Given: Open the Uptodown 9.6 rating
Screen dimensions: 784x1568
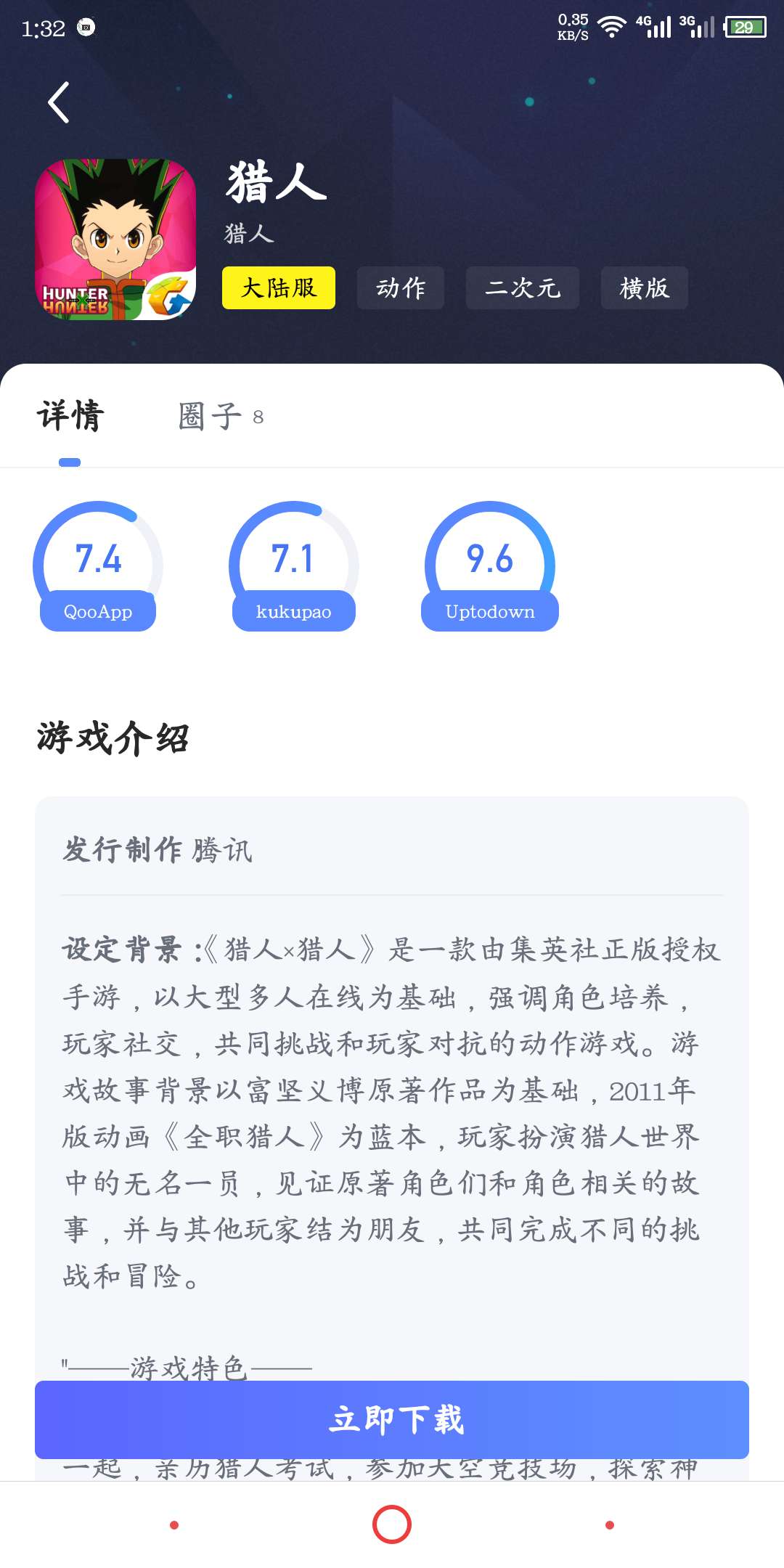Looking at the screenshot, I should (x=490, y=567).
